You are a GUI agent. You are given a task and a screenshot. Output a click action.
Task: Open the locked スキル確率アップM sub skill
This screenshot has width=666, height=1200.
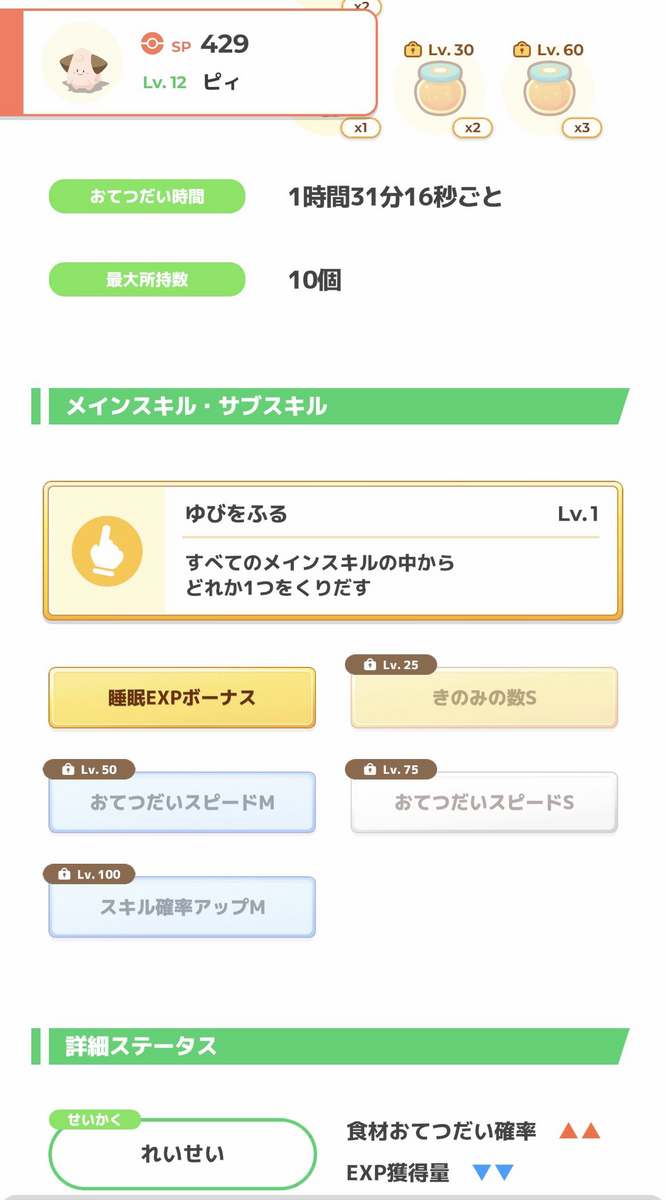182,907
